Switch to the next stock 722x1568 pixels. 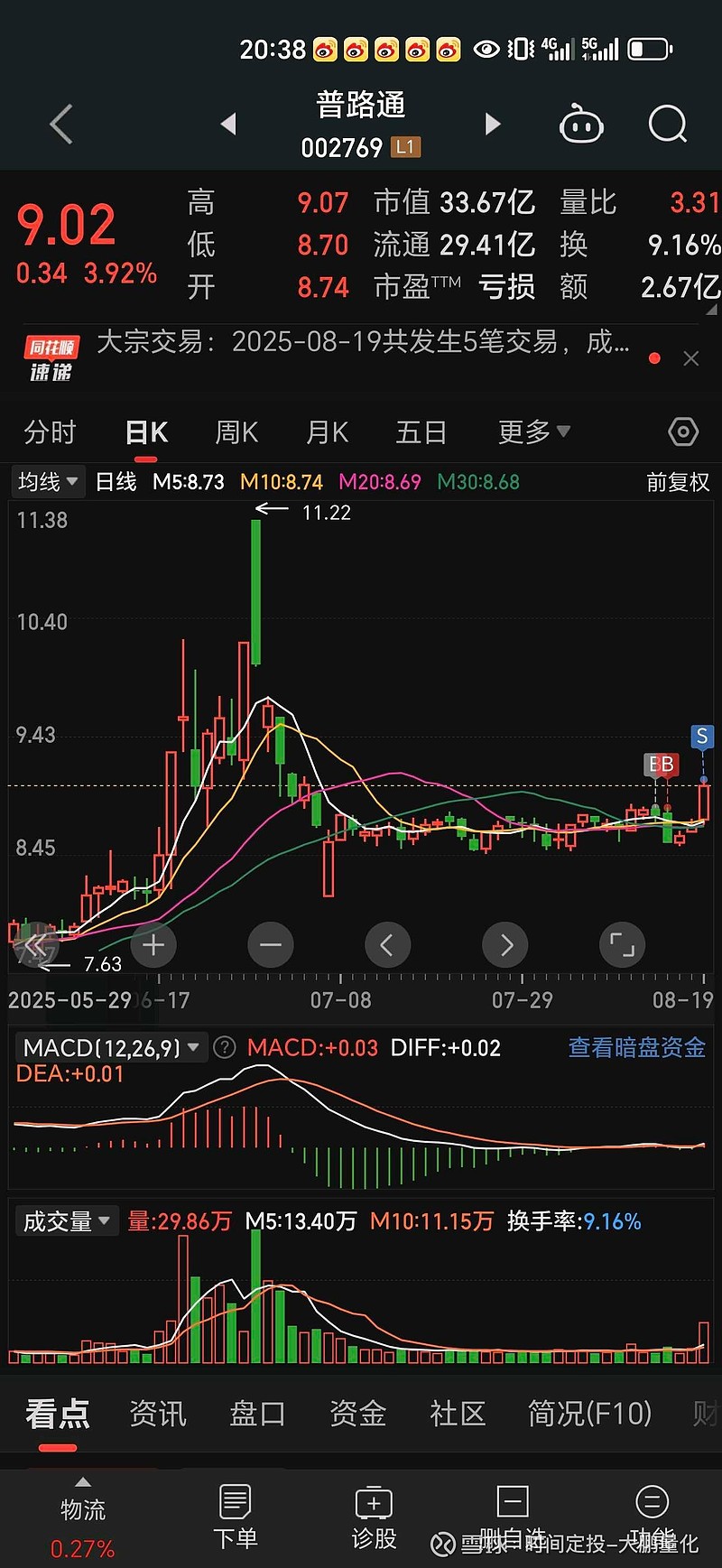492,124
